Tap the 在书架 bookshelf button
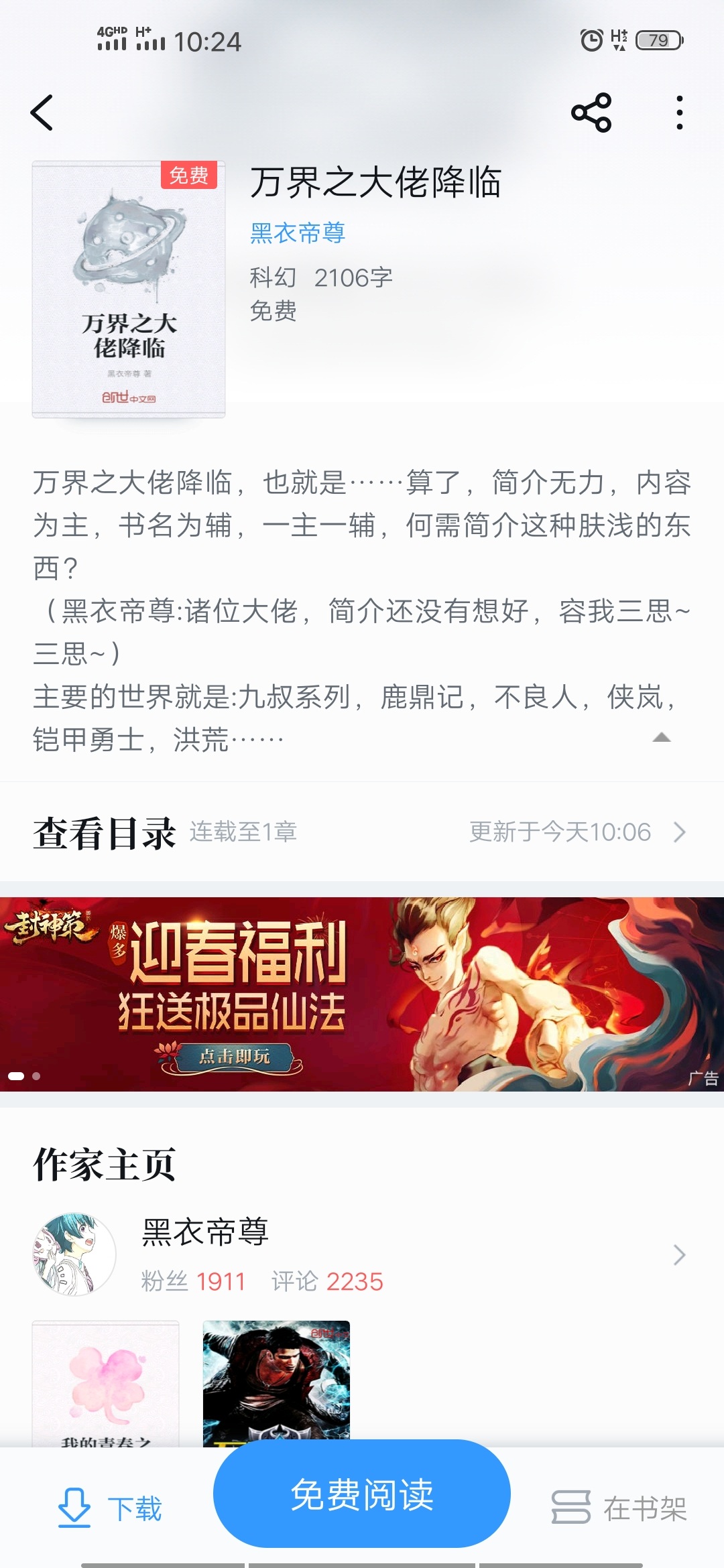724x1568 pixels. [x=619, y=1508]
